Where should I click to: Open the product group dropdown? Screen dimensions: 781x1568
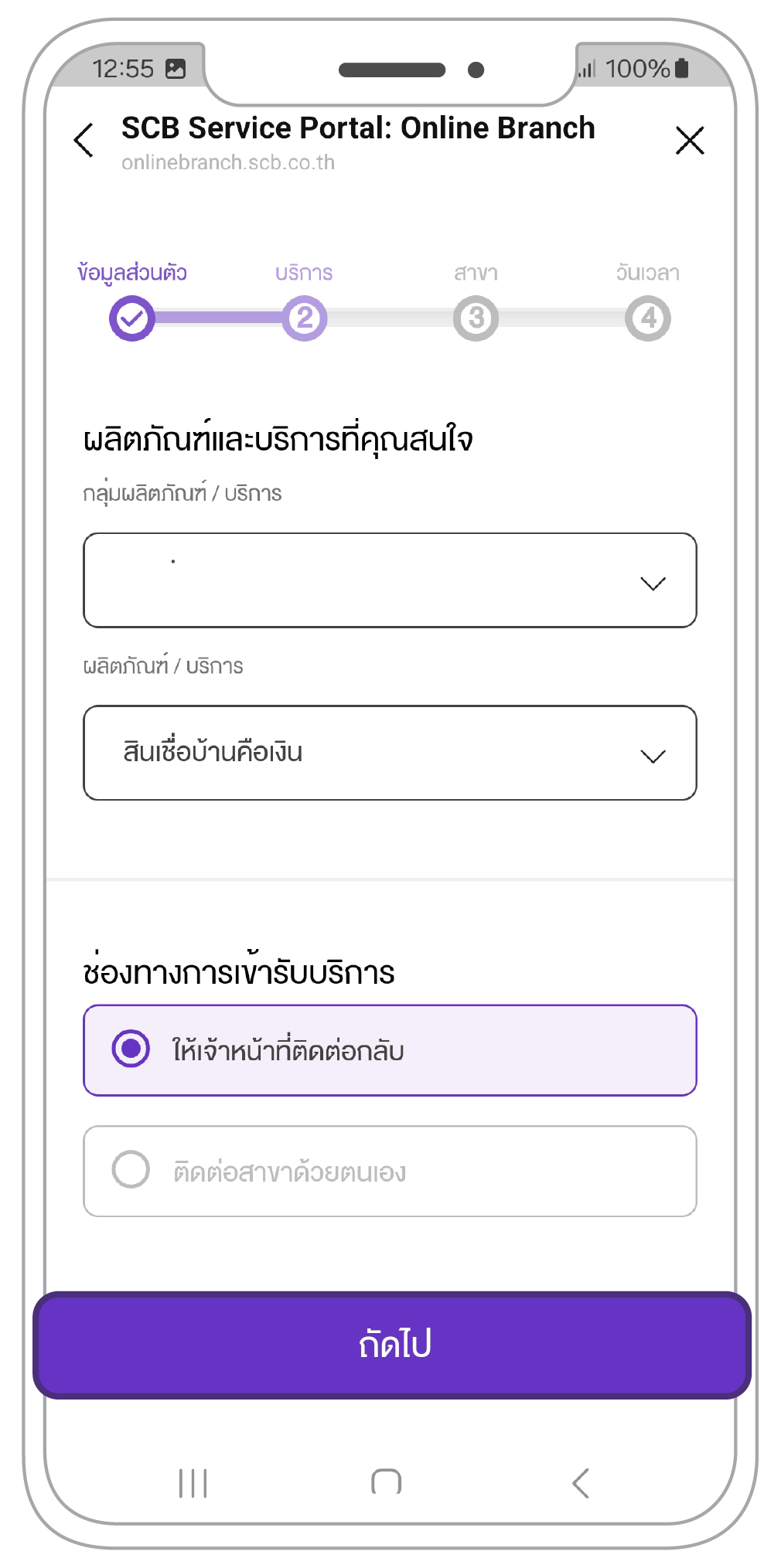(x=390, y=580)
